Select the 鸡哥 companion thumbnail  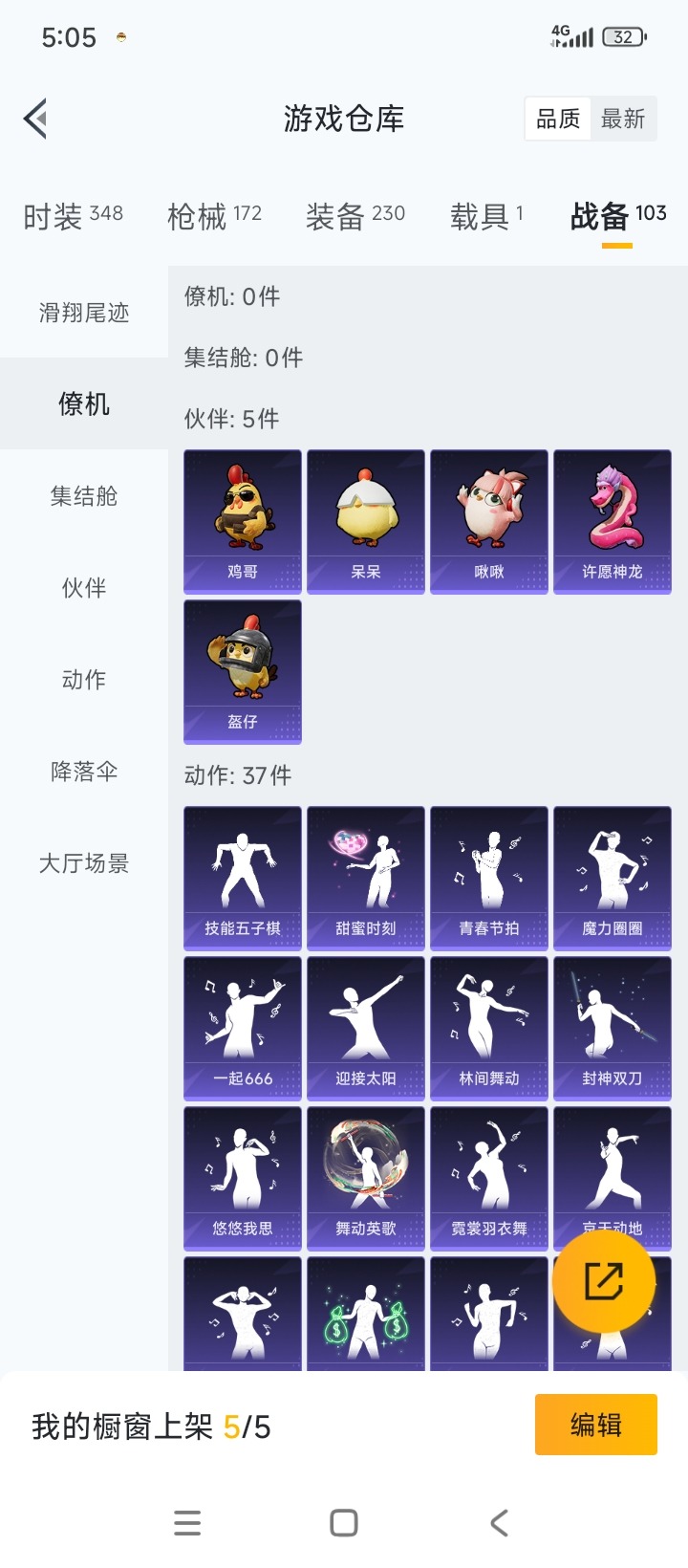tap(242, 521)
